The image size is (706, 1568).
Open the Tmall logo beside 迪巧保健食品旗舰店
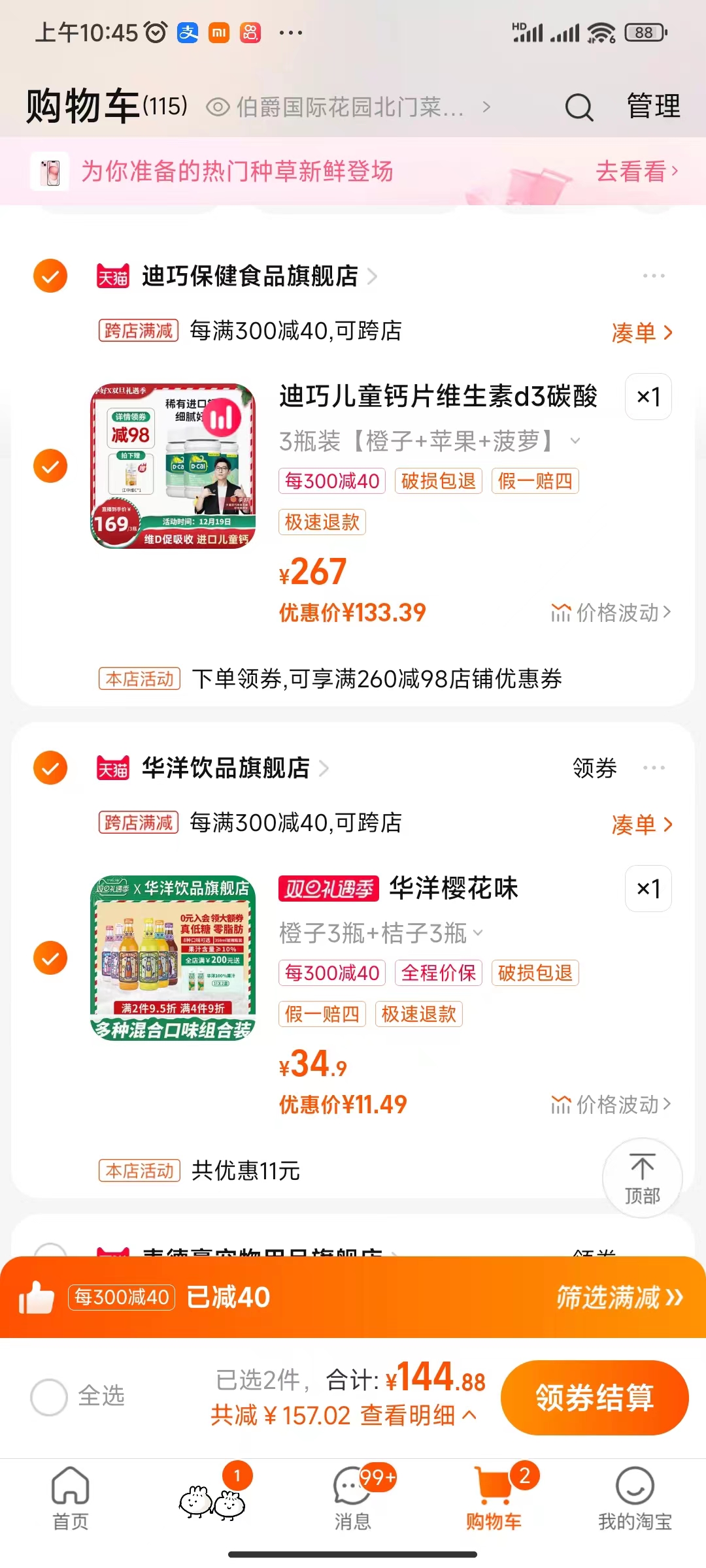pyautogui.click(x=113, y=275)
